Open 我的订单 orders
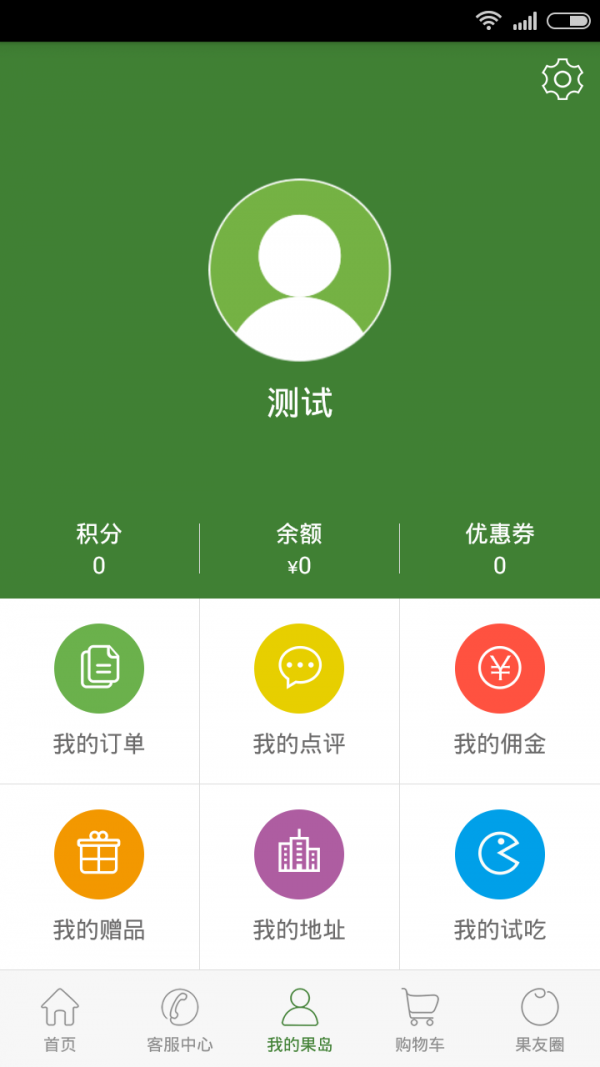The width and height of the screenshot is (600, 1067). pos(99,690)
